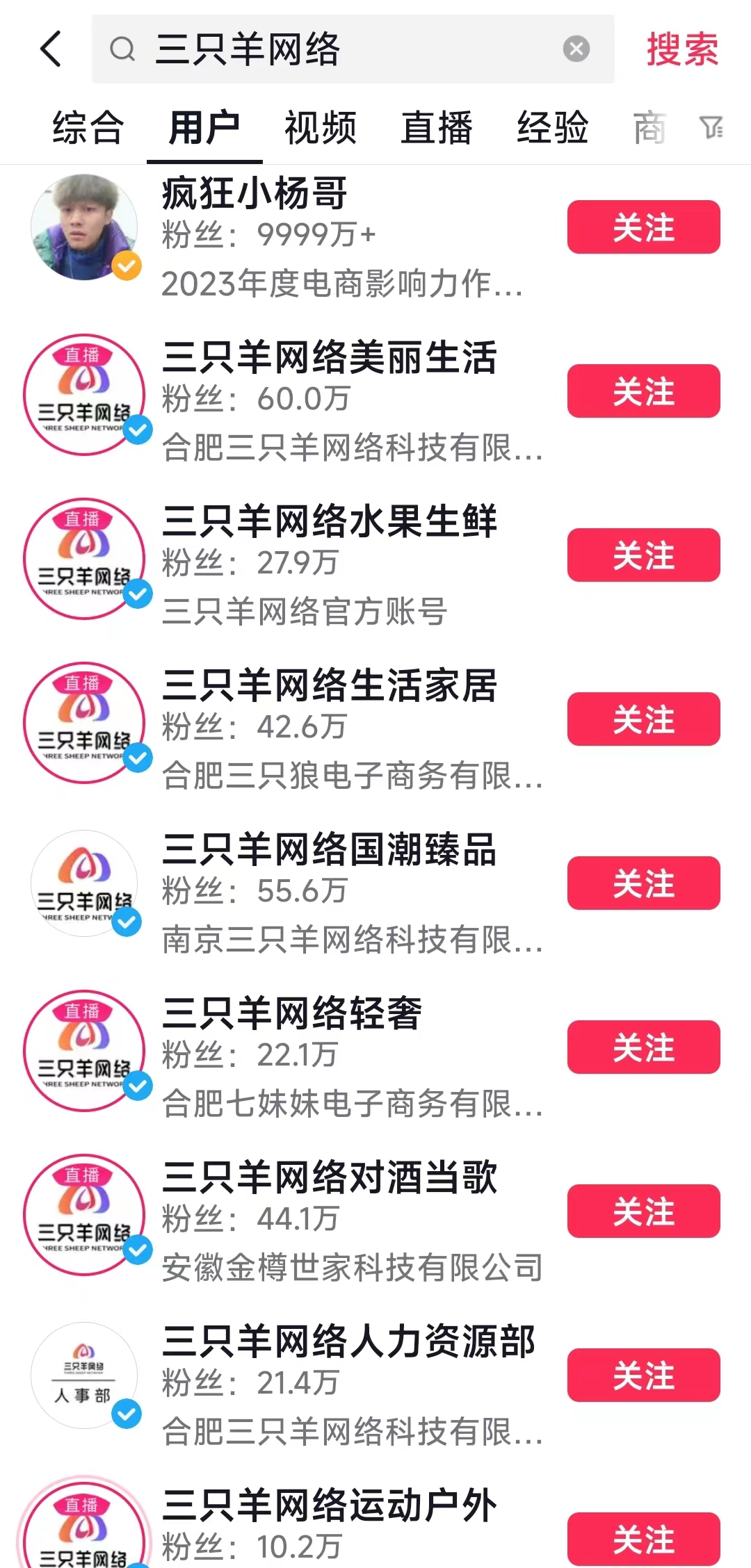Clear the search text with the X icon

click(x=576, y=49)
